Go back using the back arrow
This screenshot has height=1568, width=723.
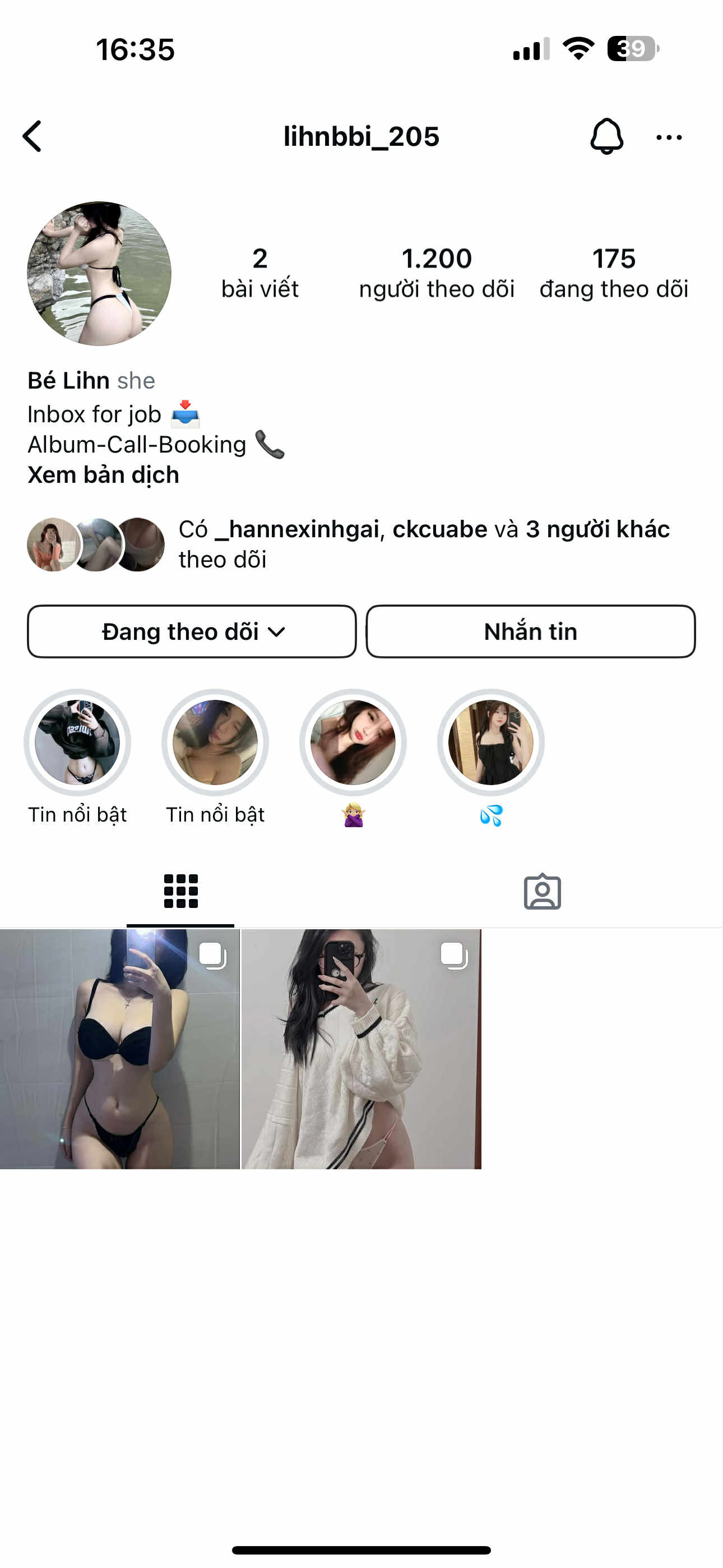33,136
